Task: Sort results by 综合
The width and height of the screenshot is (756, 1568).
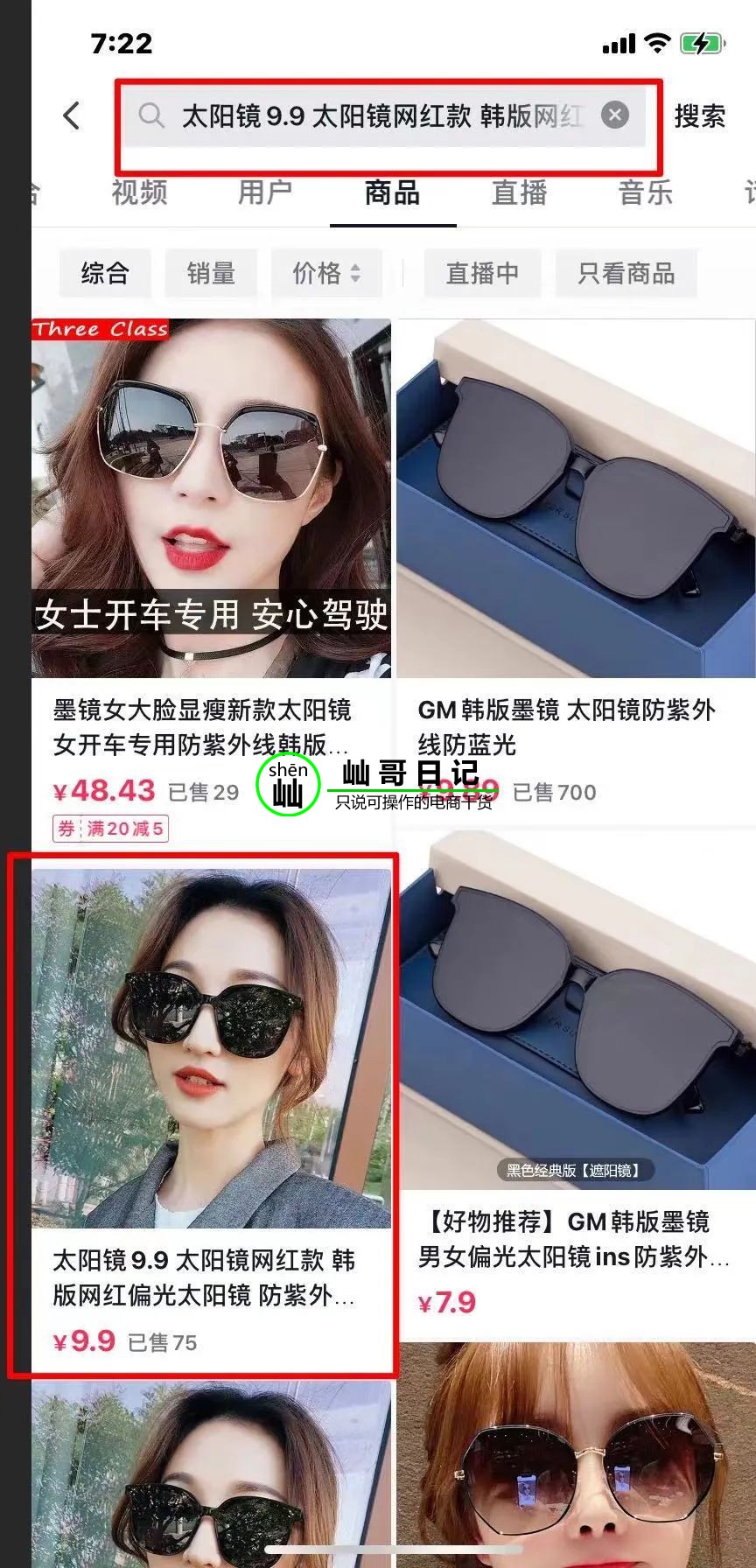Action: coord(105,273)
